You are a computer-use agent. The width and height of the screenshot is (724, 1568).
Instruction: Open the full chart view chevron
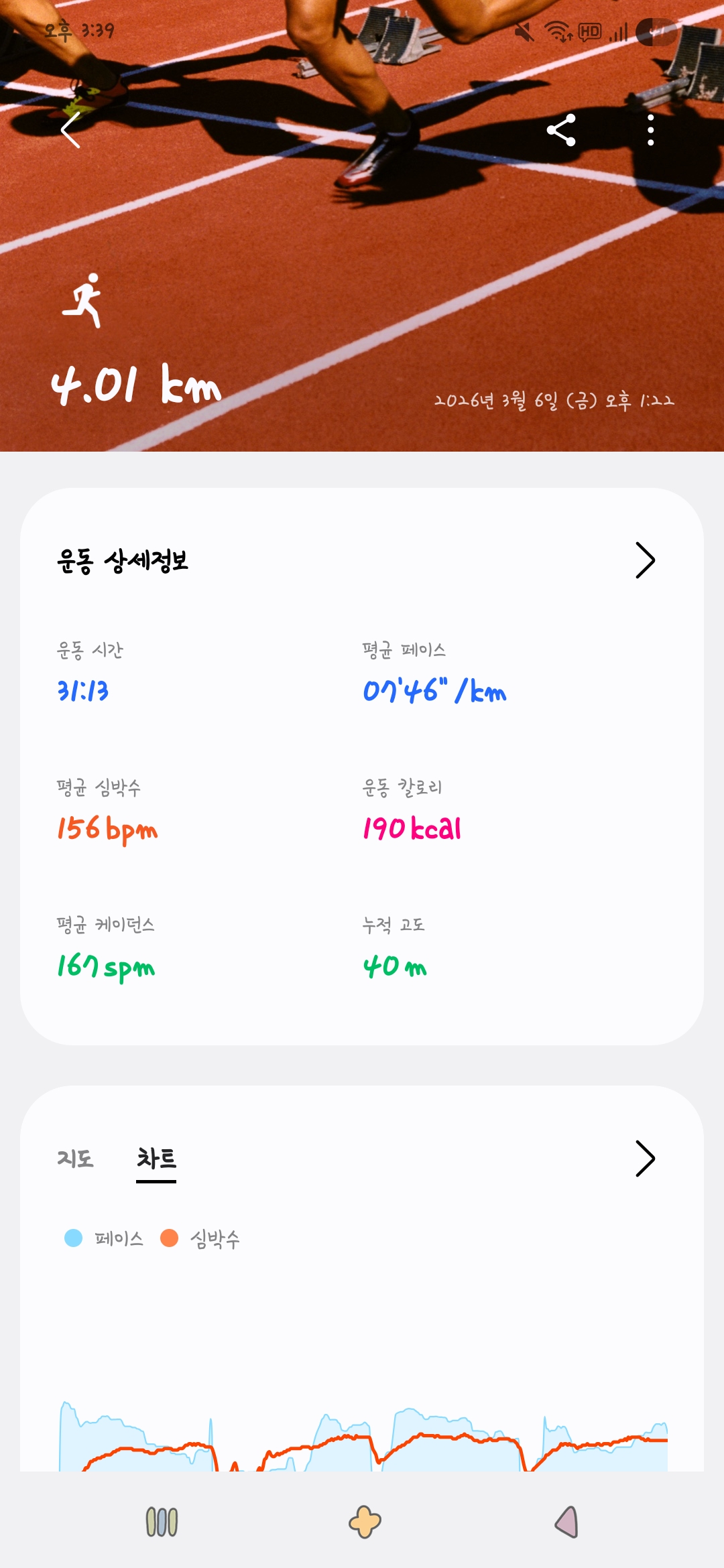point(644,1159)
